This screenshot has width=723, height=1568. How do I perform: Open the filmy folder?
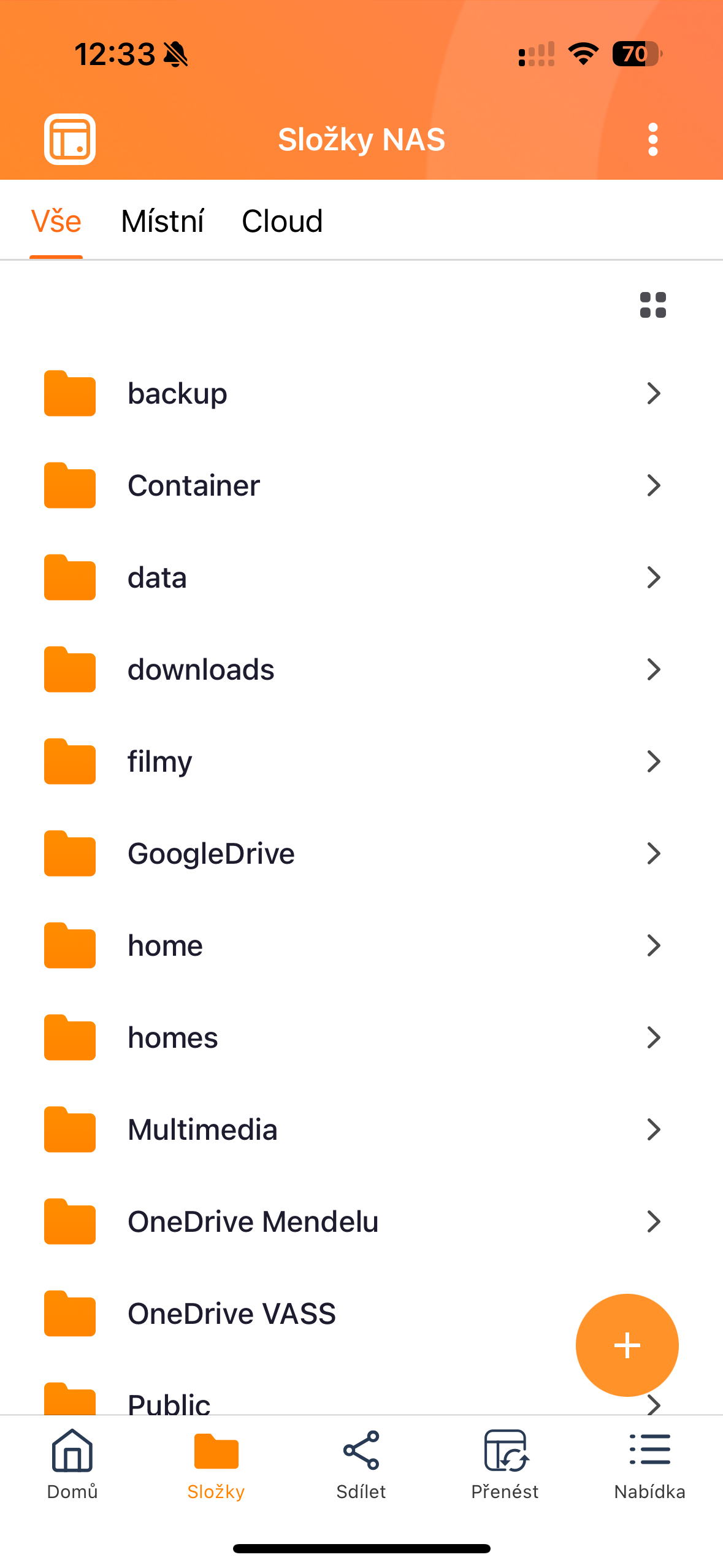pos(159,761)
